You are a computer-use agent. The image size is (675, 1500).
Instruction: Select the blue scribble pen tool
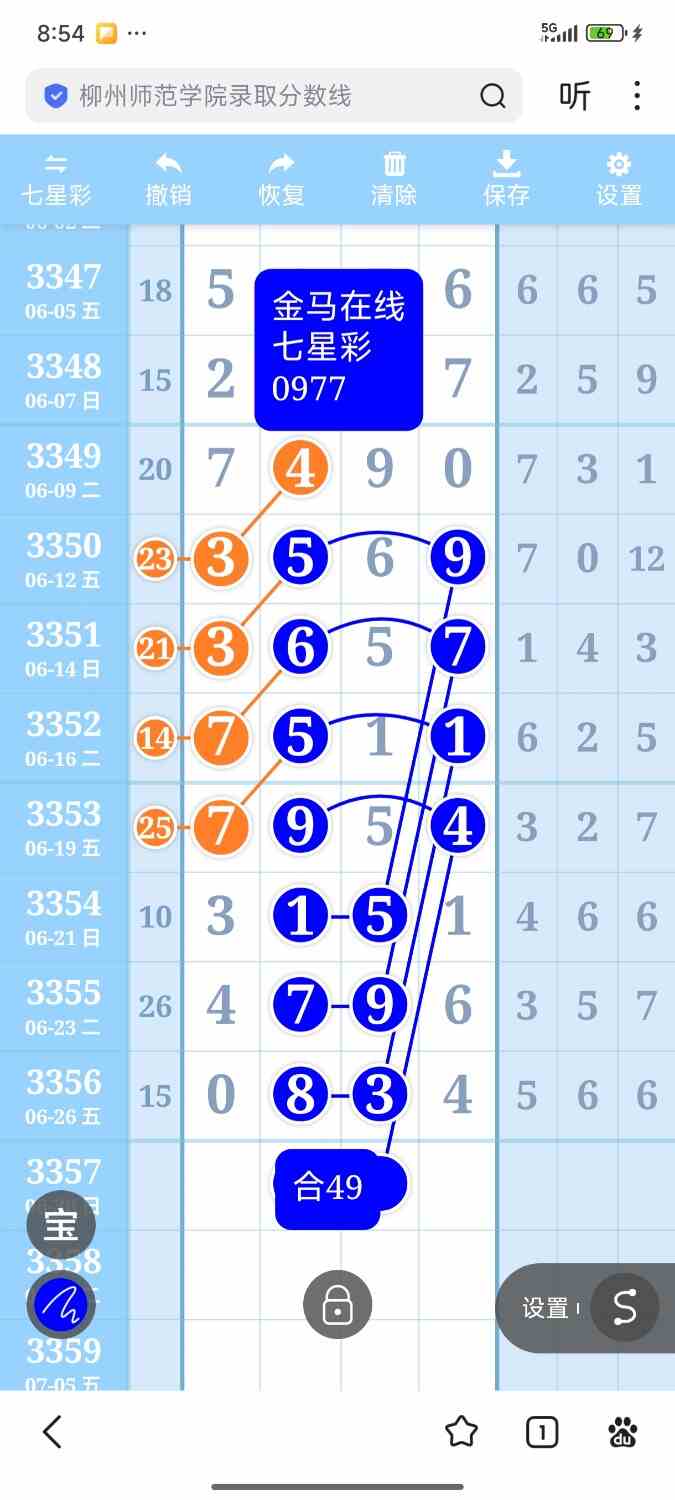[x=61, y=1305]
